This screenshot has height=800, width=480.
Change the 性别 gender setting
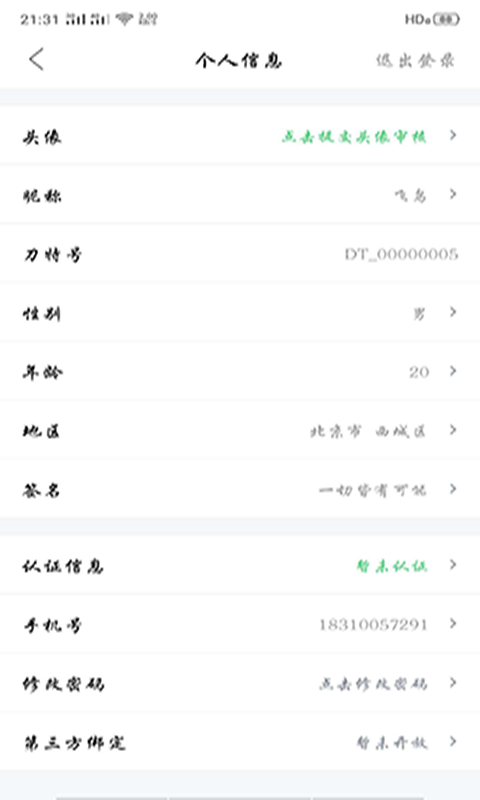tap(240, 312)
